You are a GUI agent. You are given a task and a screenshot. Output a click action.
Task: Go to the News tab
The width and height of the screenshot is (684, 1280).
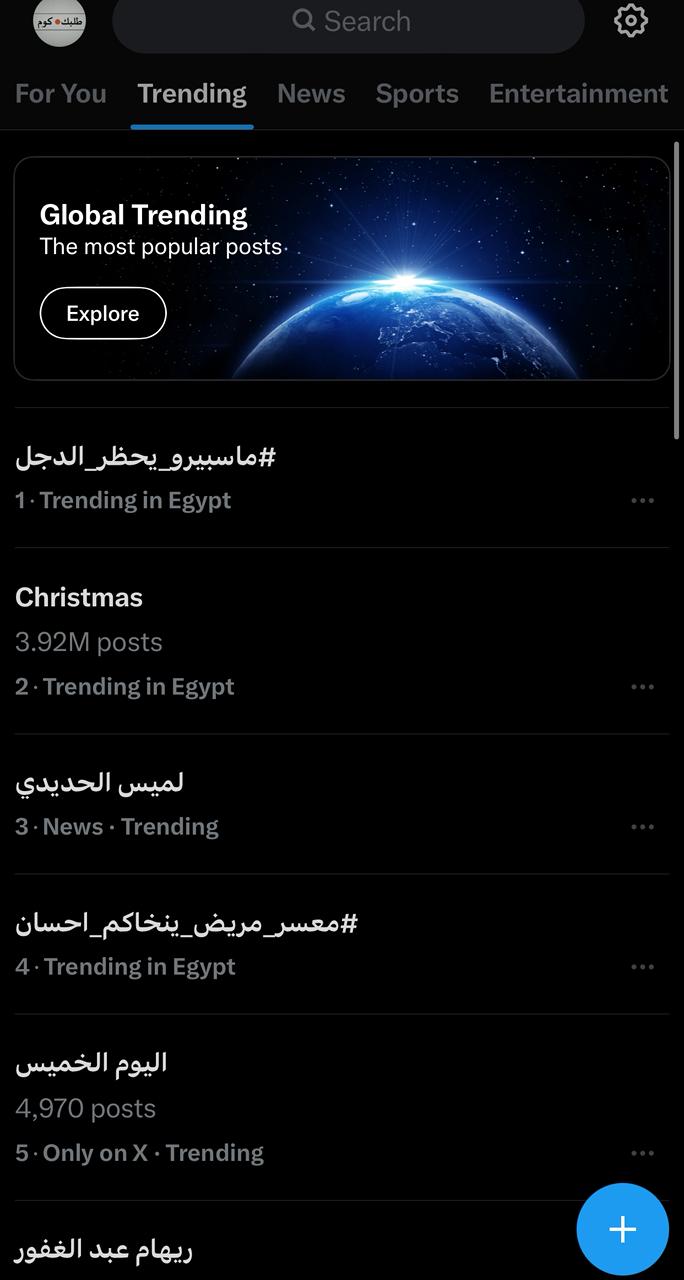coord(311,94)
